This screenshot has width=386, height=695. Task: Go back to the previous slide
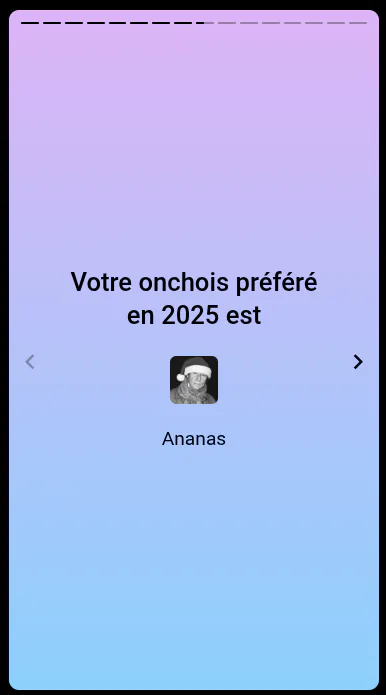point(30,362)
